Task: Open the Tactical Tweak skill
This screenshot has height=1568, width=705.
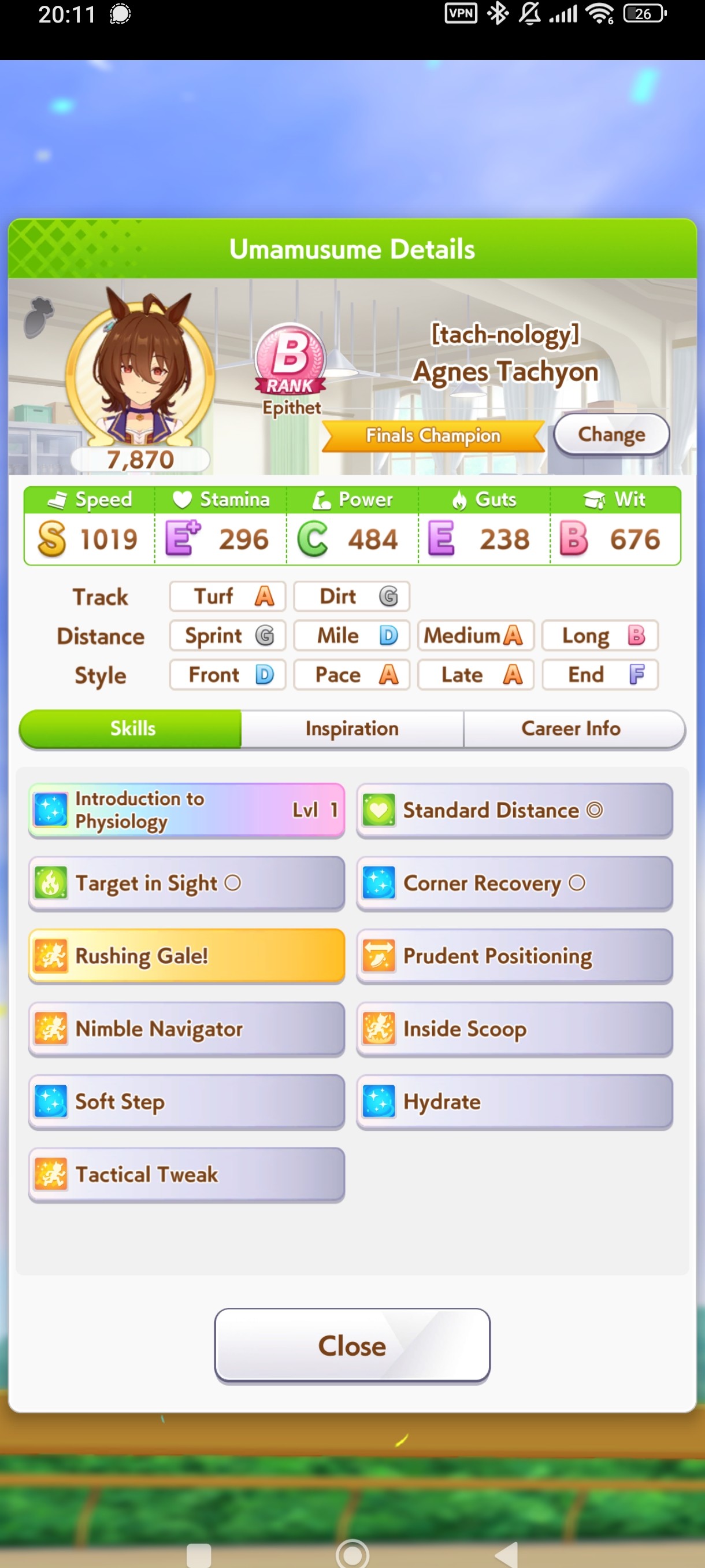Action: click(x=186, y=1174)
